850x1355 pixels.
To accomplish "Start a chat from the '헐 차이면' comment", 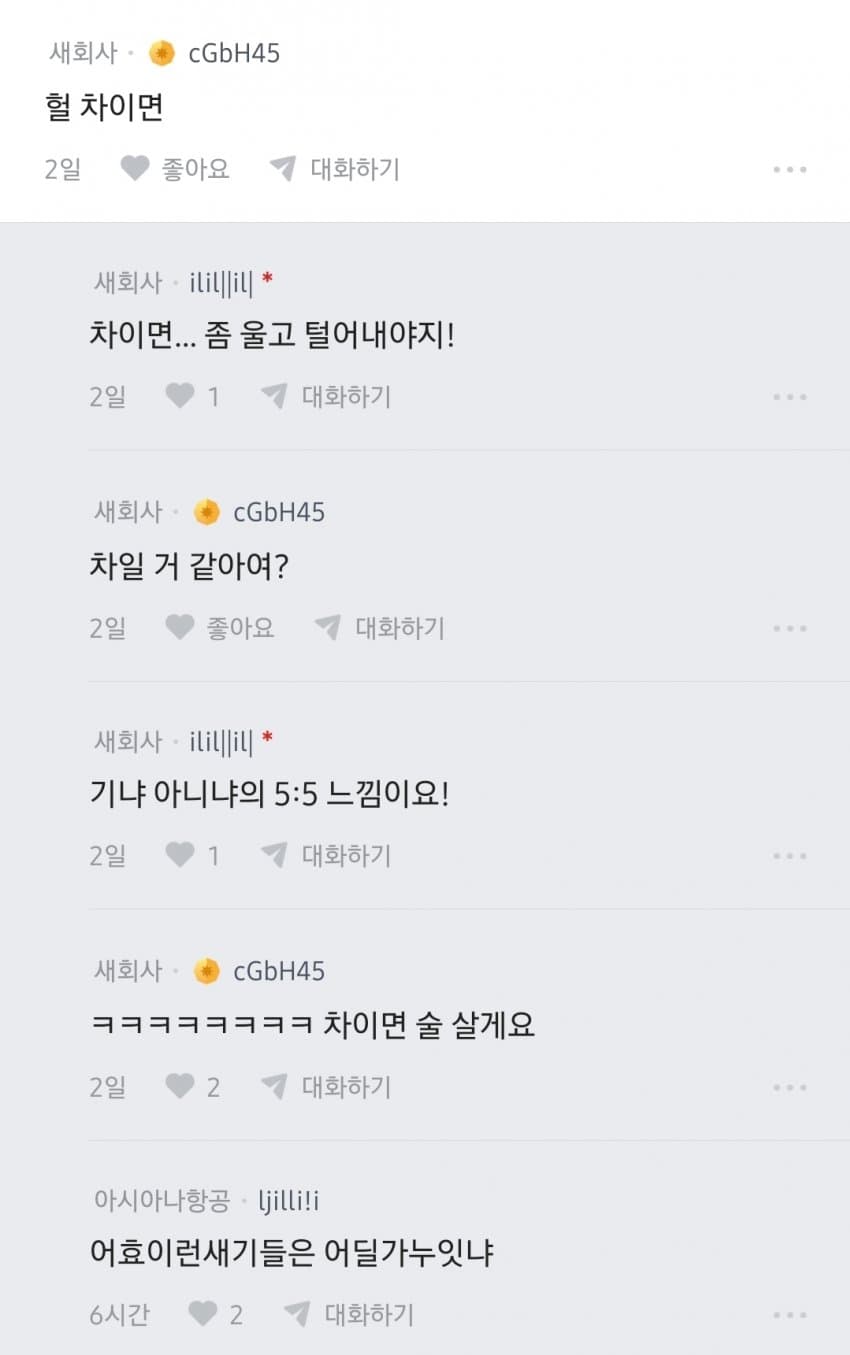I will point(335,169).
